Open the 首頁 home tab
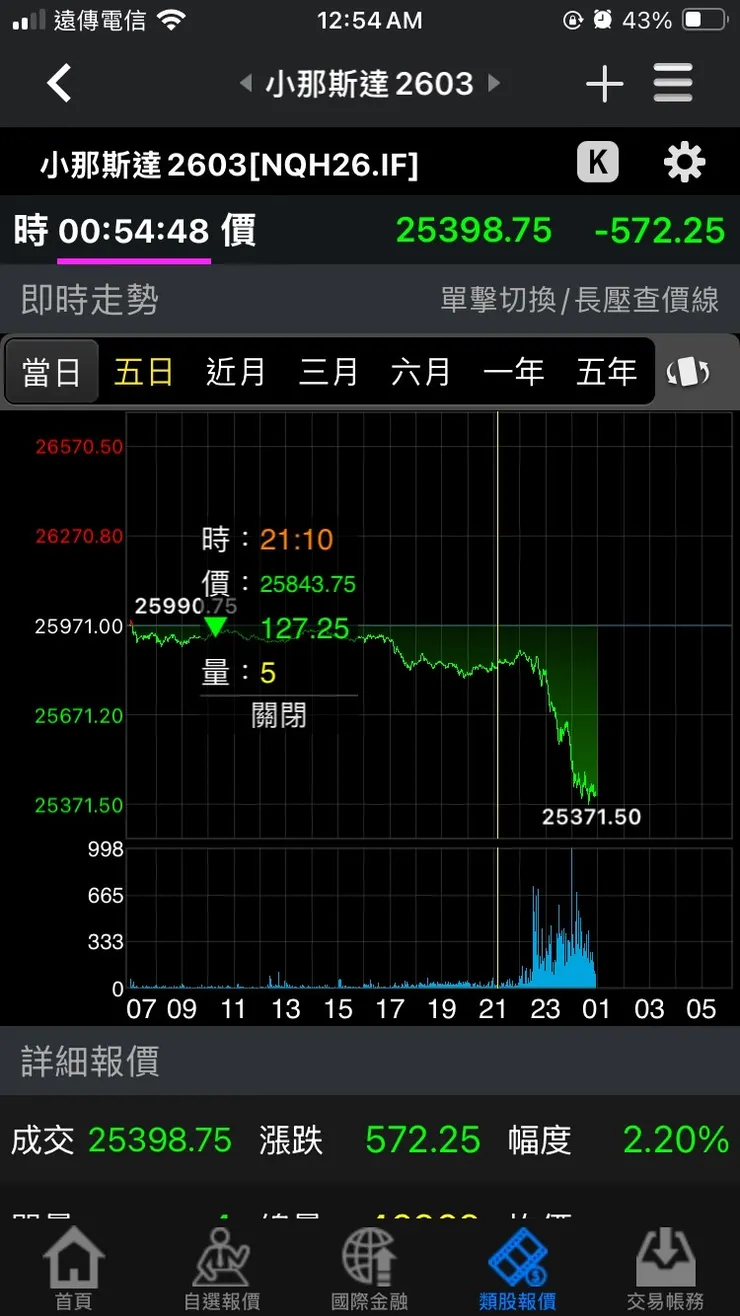This screenshot has height=1316, width=740. point(74,1265)
